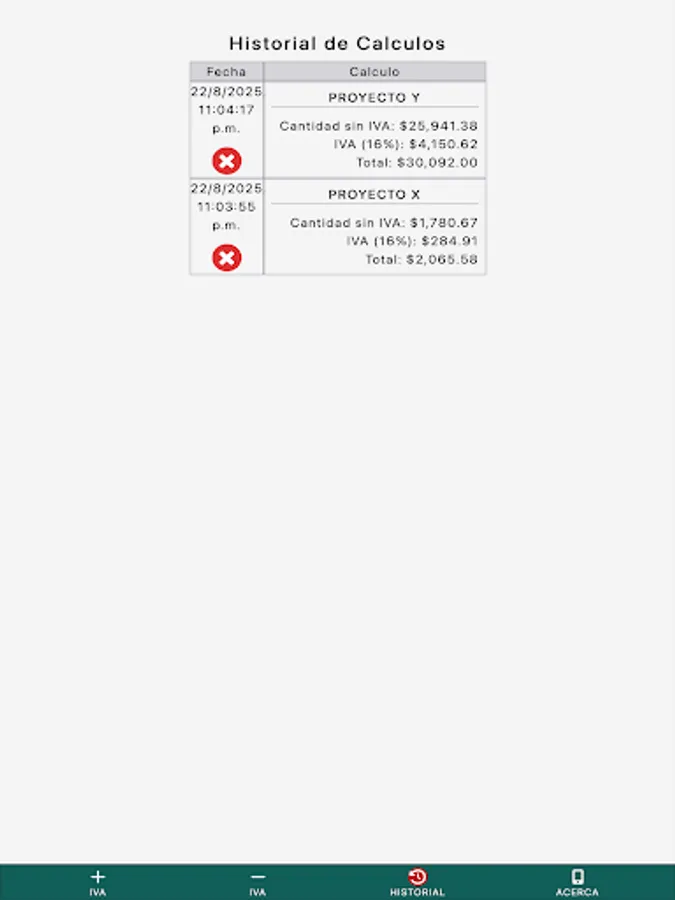The width and height of the screenshot is (675, 900).
Task: Delete the PROYECTO Y history entry
Action: coord(227,160)
